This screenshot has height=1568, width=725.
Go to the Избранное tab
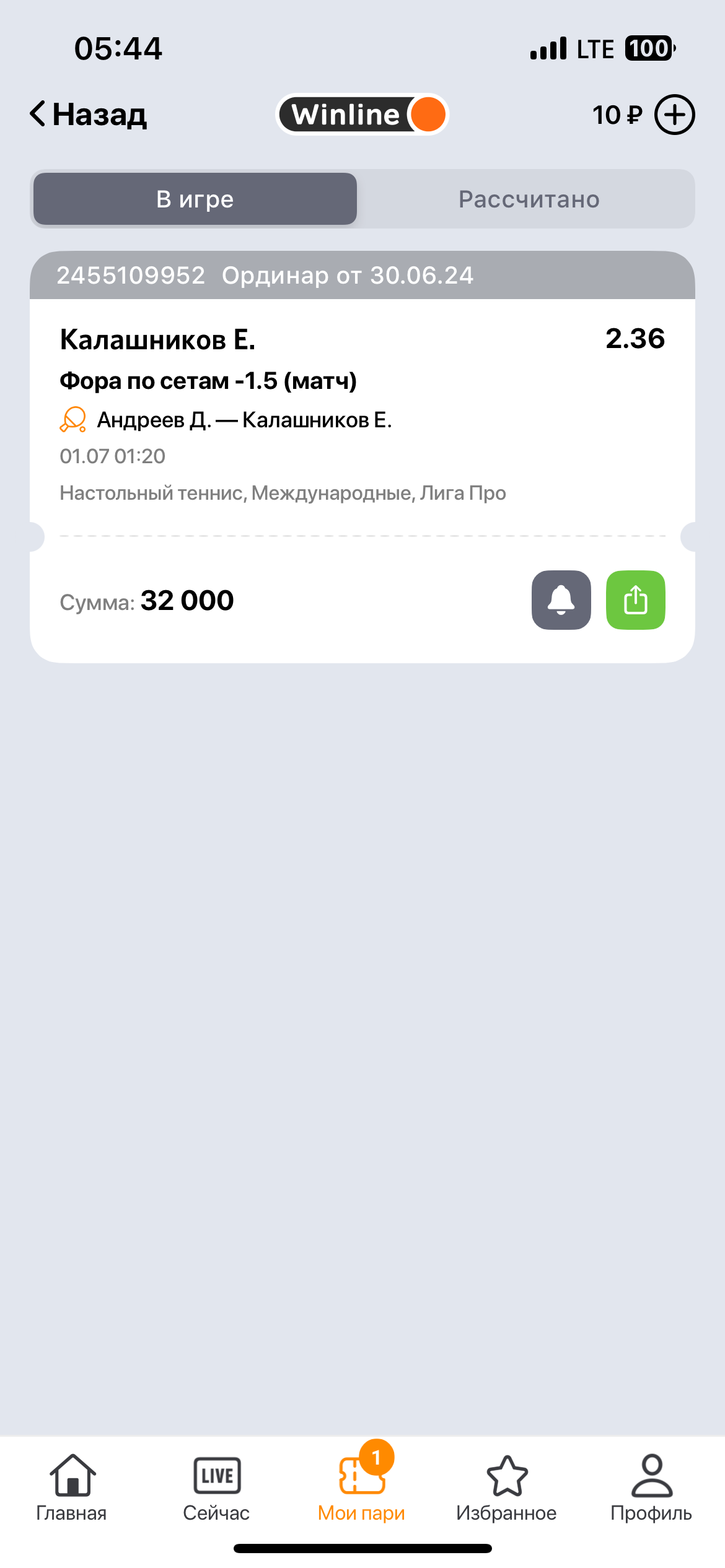(506, 1487)
